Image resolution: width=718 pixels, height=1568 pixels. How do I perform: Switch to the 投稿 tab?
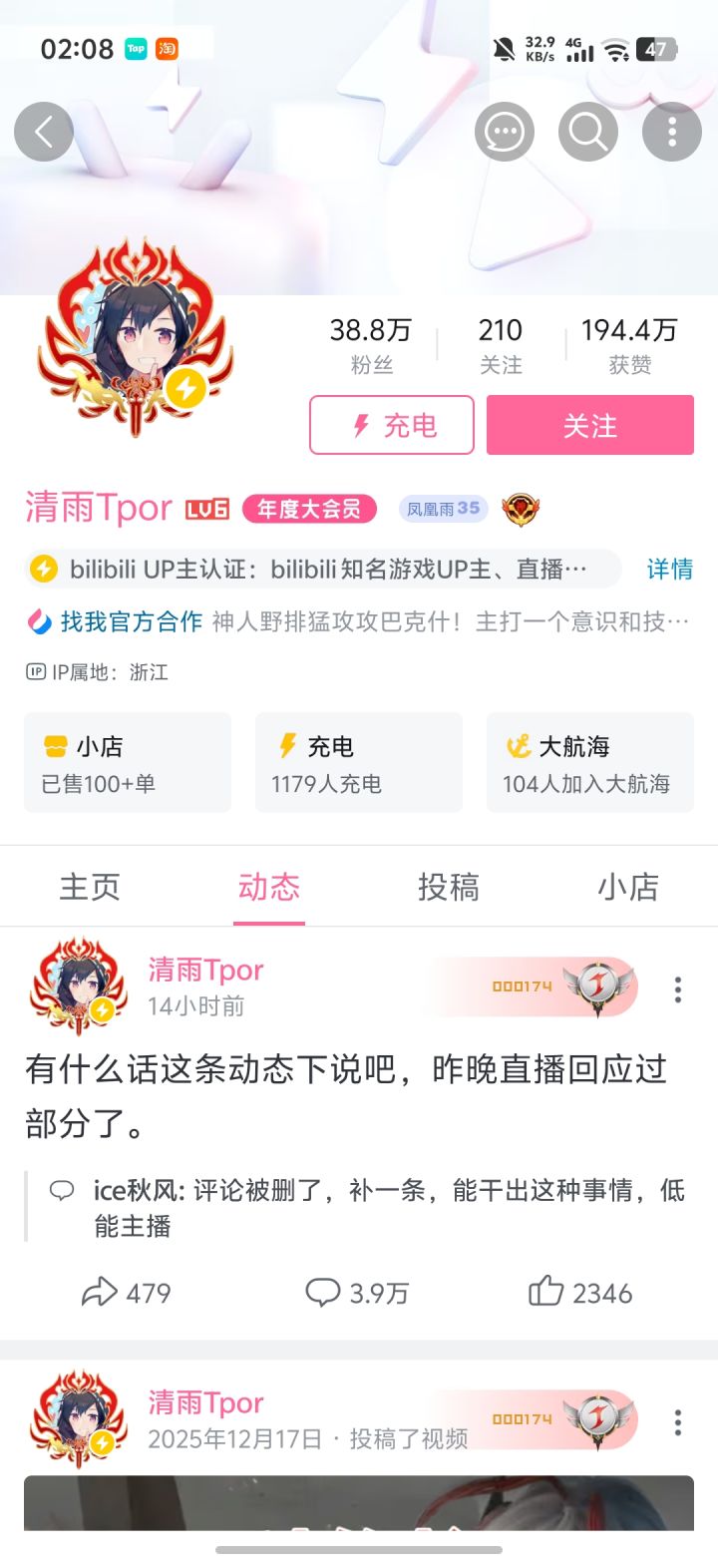coord(451,887)
